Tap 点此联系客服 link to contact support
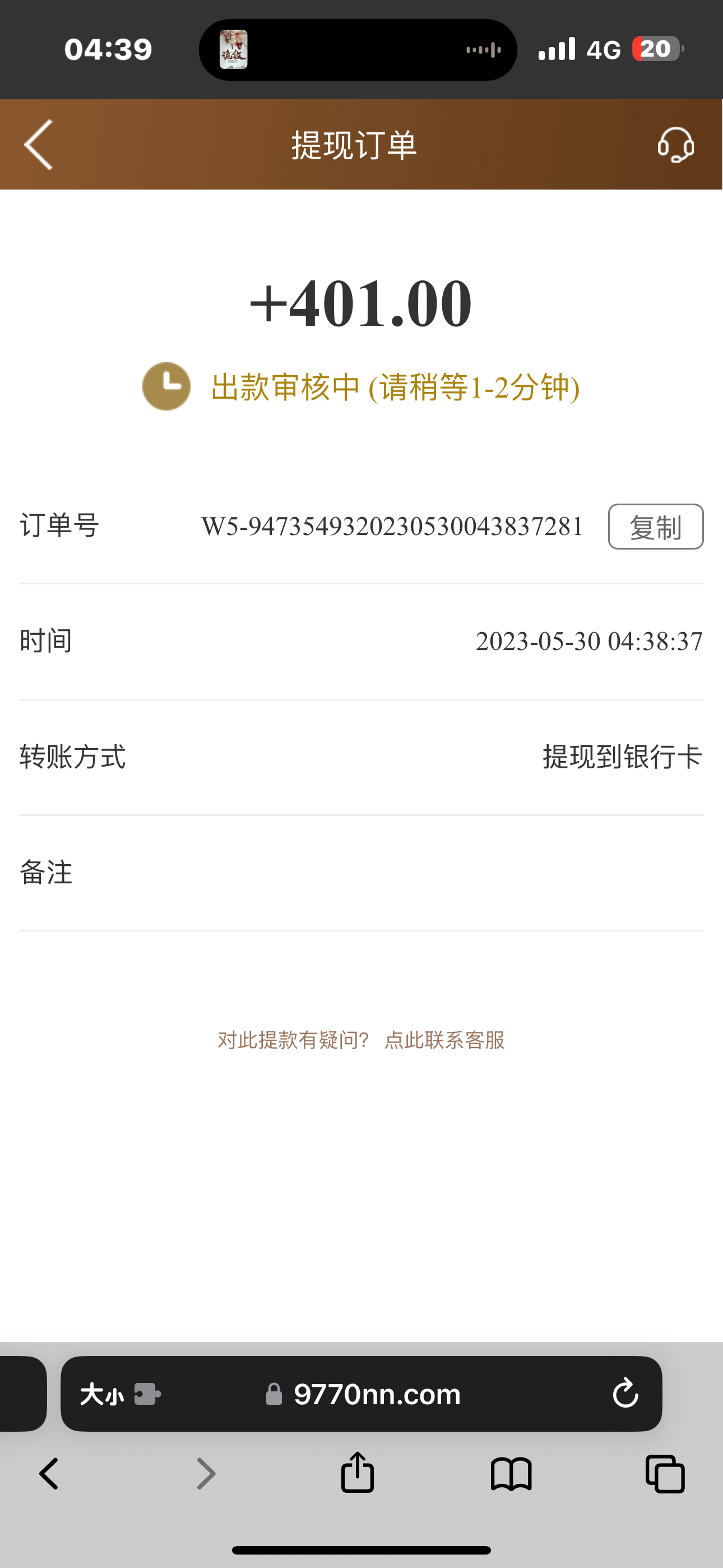 click(x=444, y=1040)
